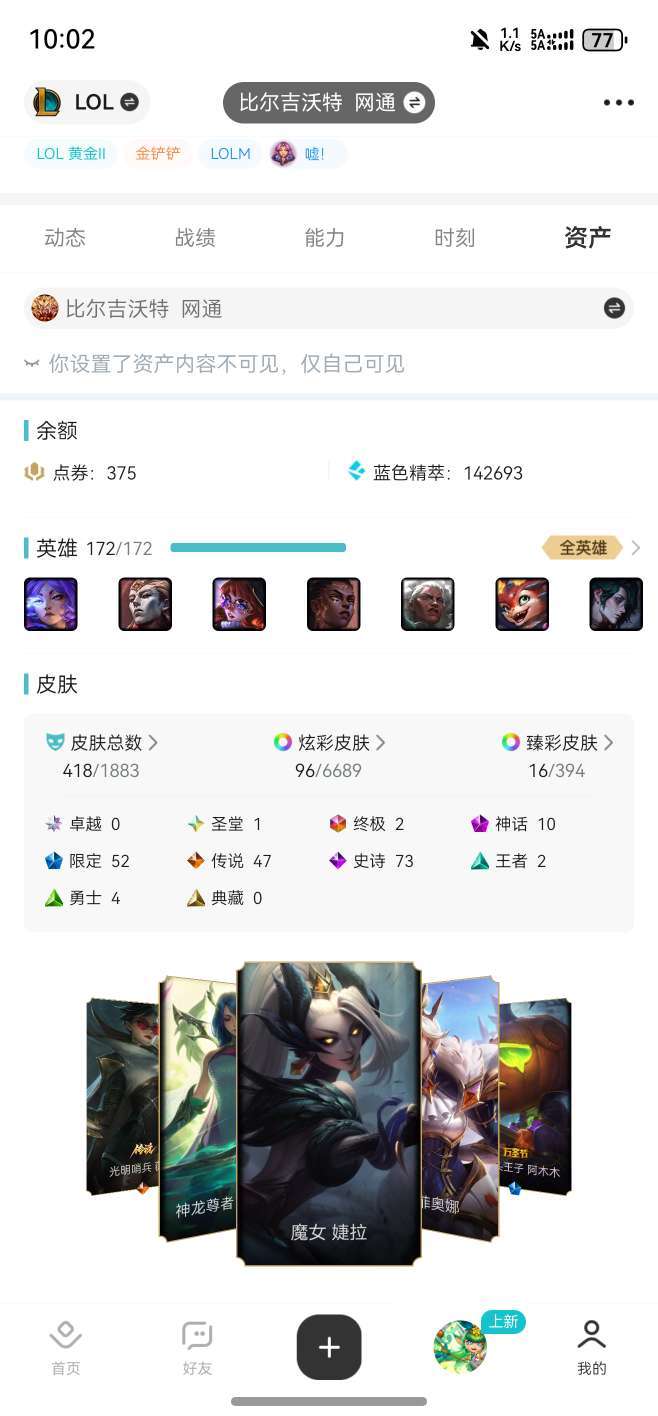Open the 上新 avatar tab
This screenshot has height=1416, width=658.
(x=461, y=1346)
